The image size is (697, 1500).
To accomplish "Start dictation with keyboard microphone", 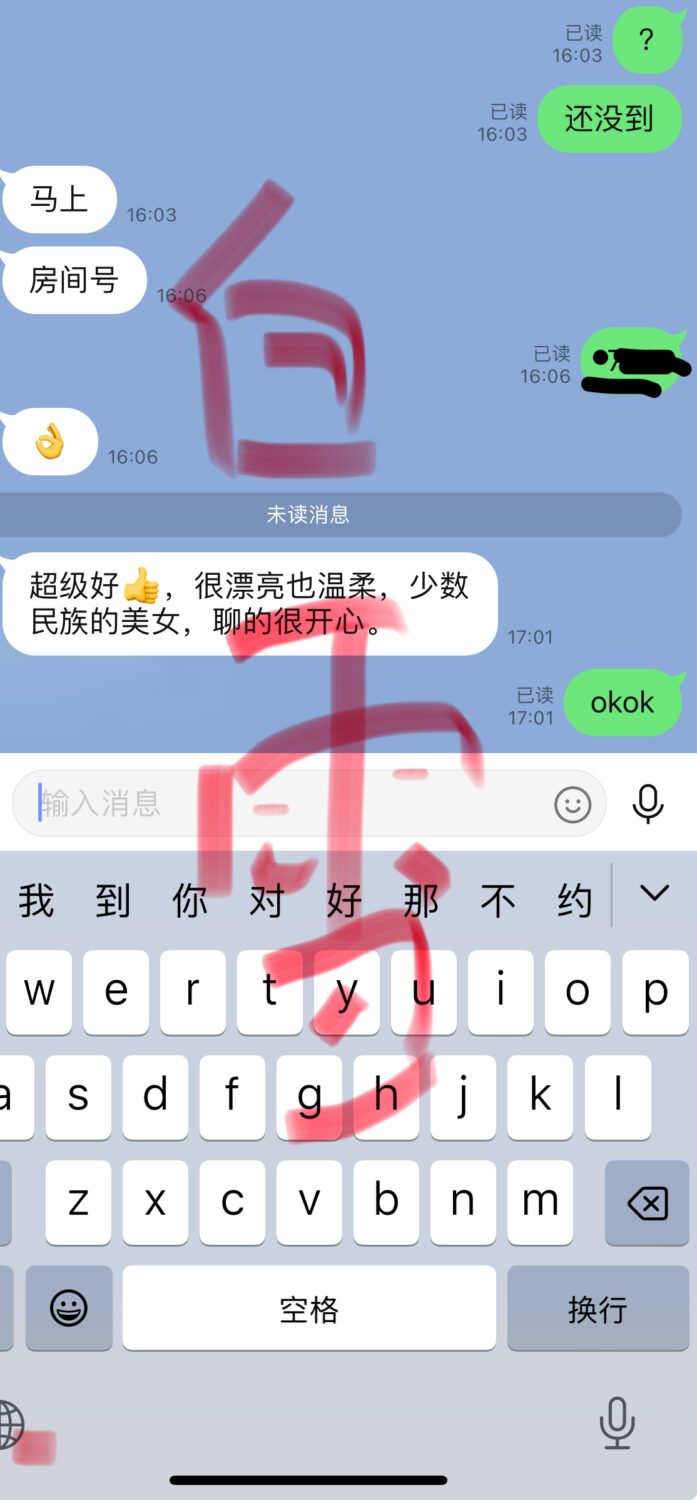I will (x=617, y=1423).
